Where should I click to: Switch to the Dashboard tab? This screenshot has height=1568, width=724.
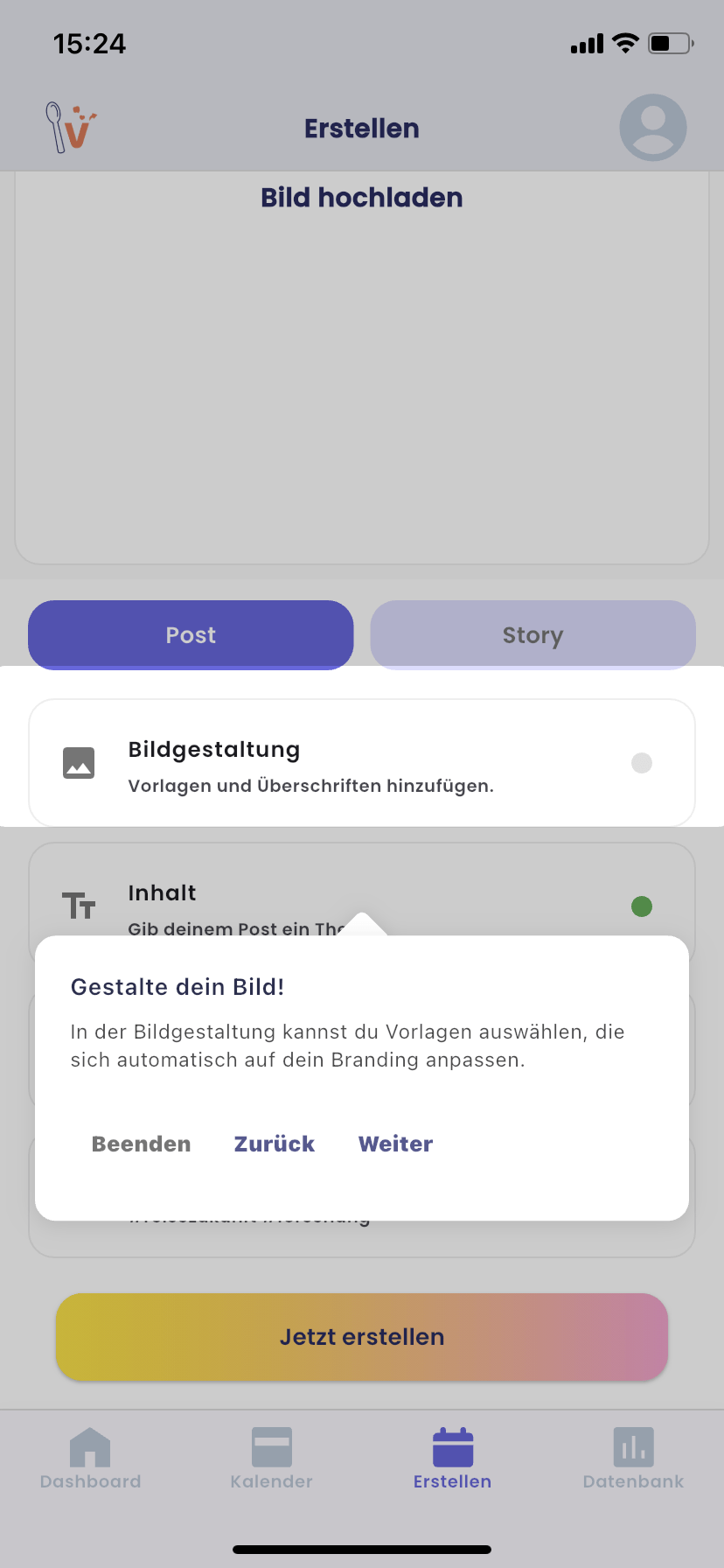pyautogui.click(x=91, y=1459)
